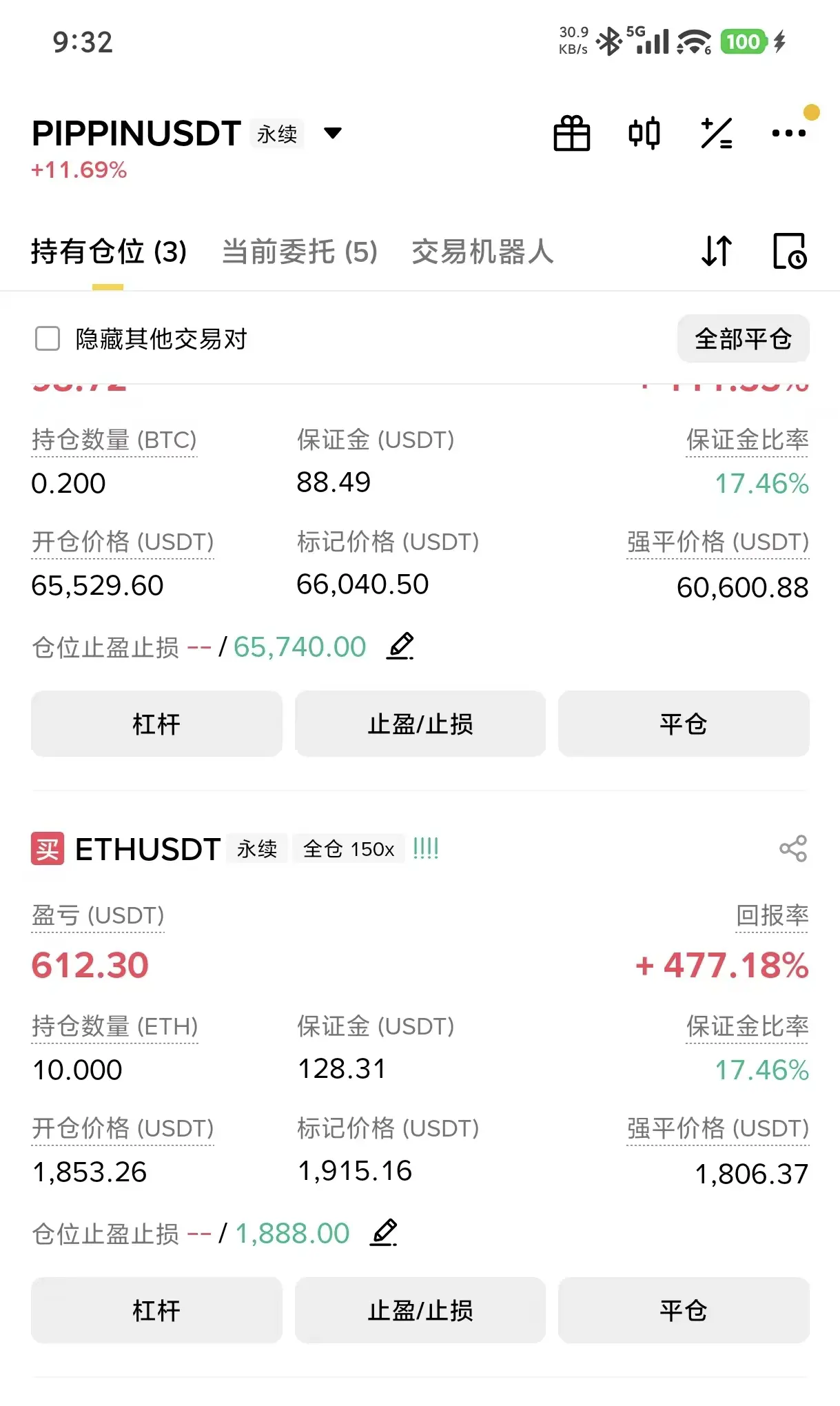Switch to 当前委托 (5) tab
Viewport: 840px width, 1406px height.
coord(300,252)
